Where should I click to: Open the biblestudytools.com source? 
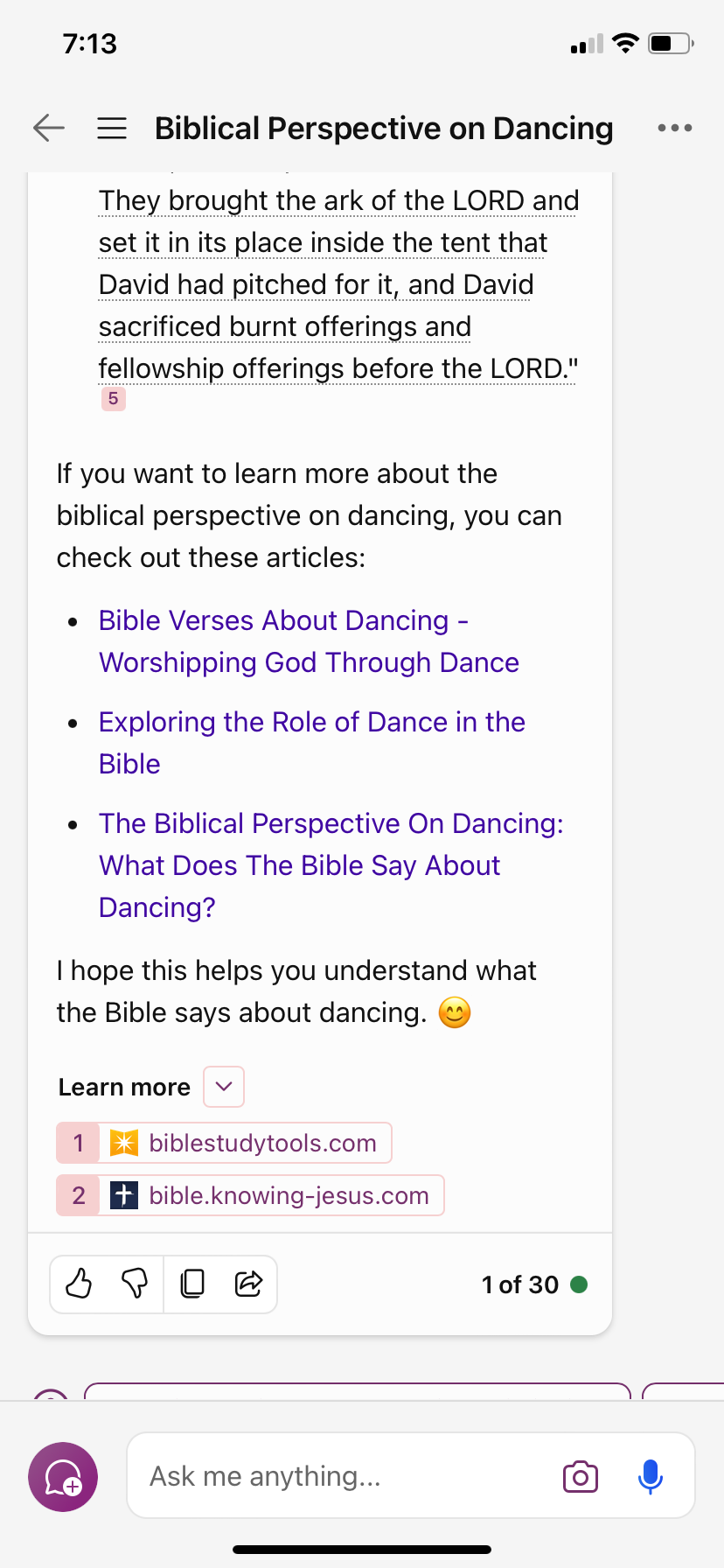pyautogui.click(x=224, y=1143)
